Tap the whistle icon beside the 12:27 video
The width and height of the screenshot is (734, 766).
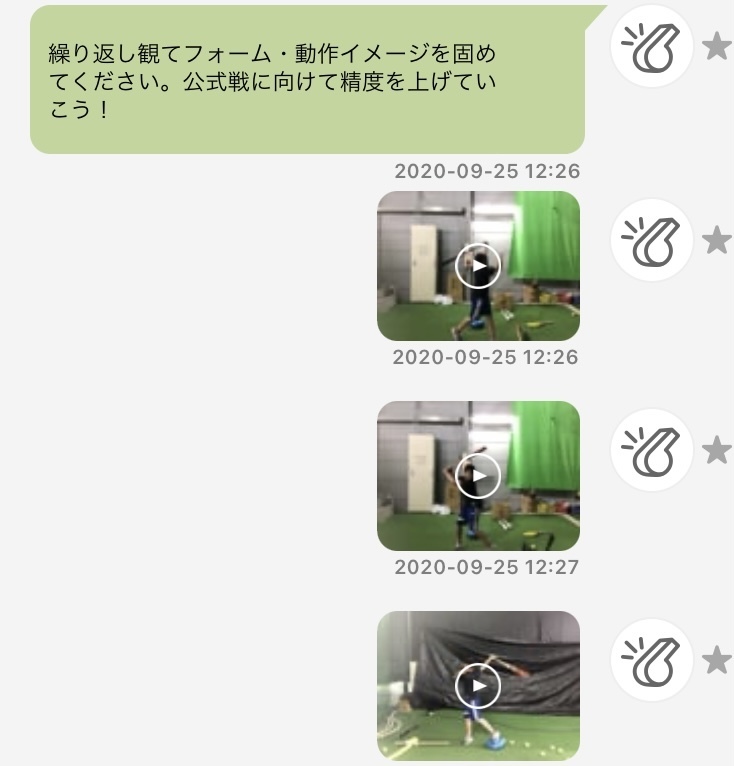point(651,450)
